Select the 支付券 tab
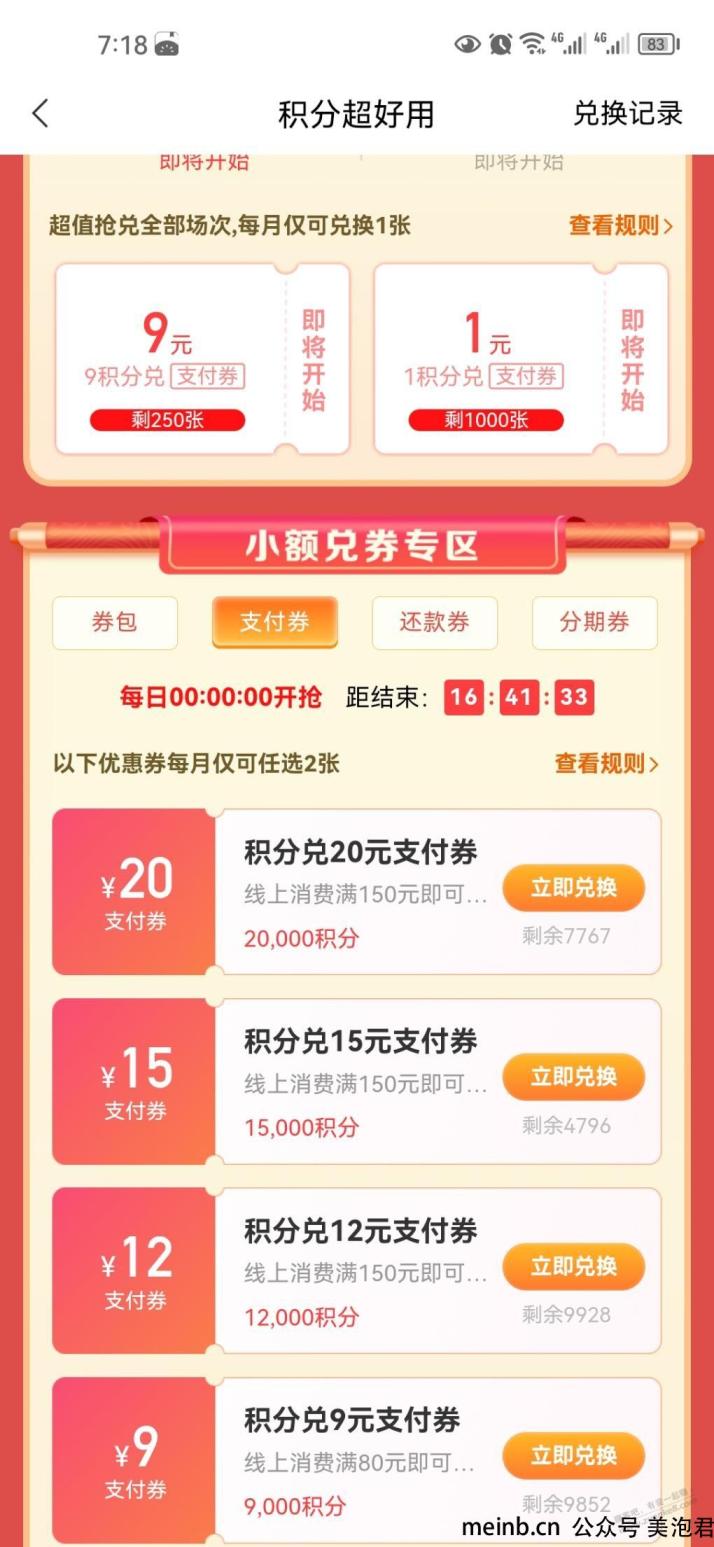This screenshot has width=714, height=1547. click(274, 622)
